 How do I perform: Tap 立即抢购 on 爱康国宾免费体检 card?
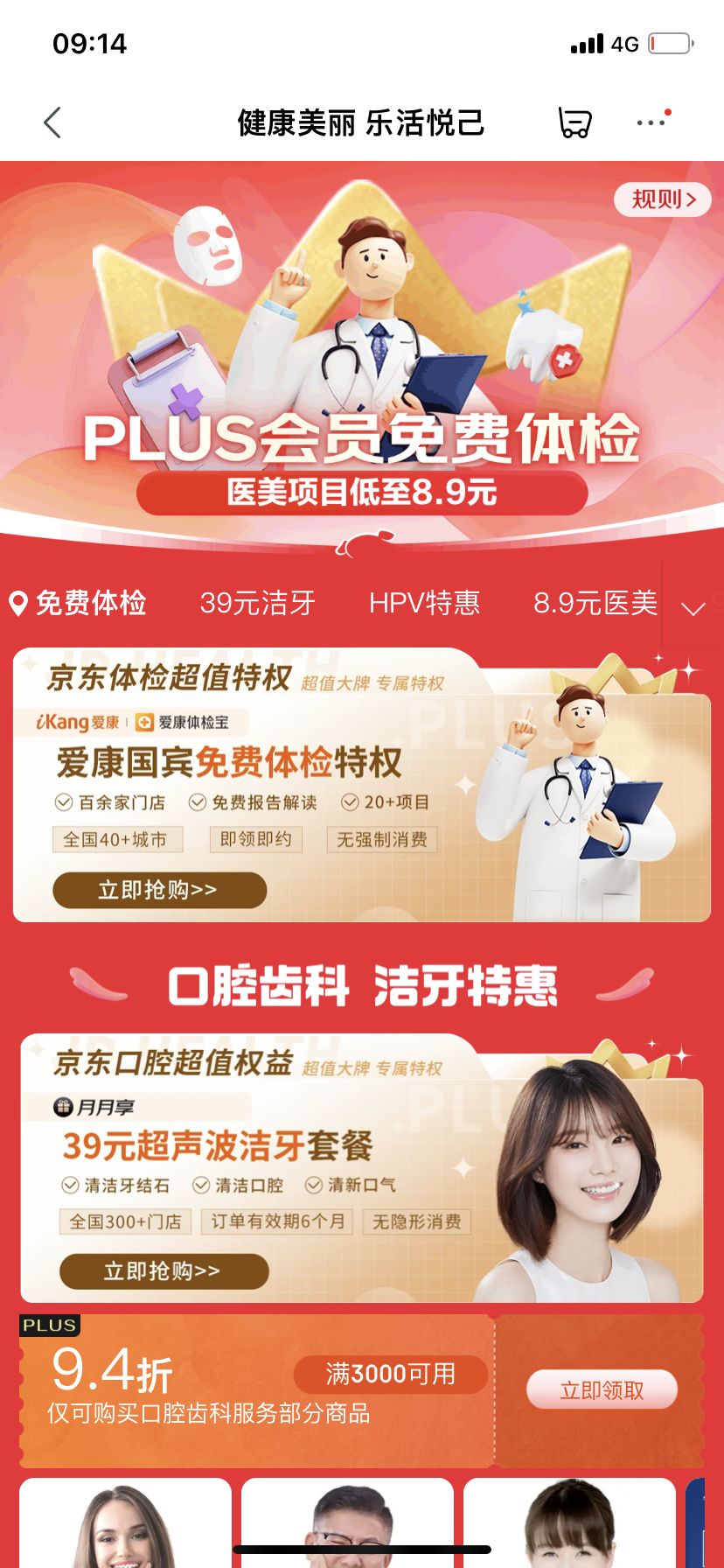159,890
